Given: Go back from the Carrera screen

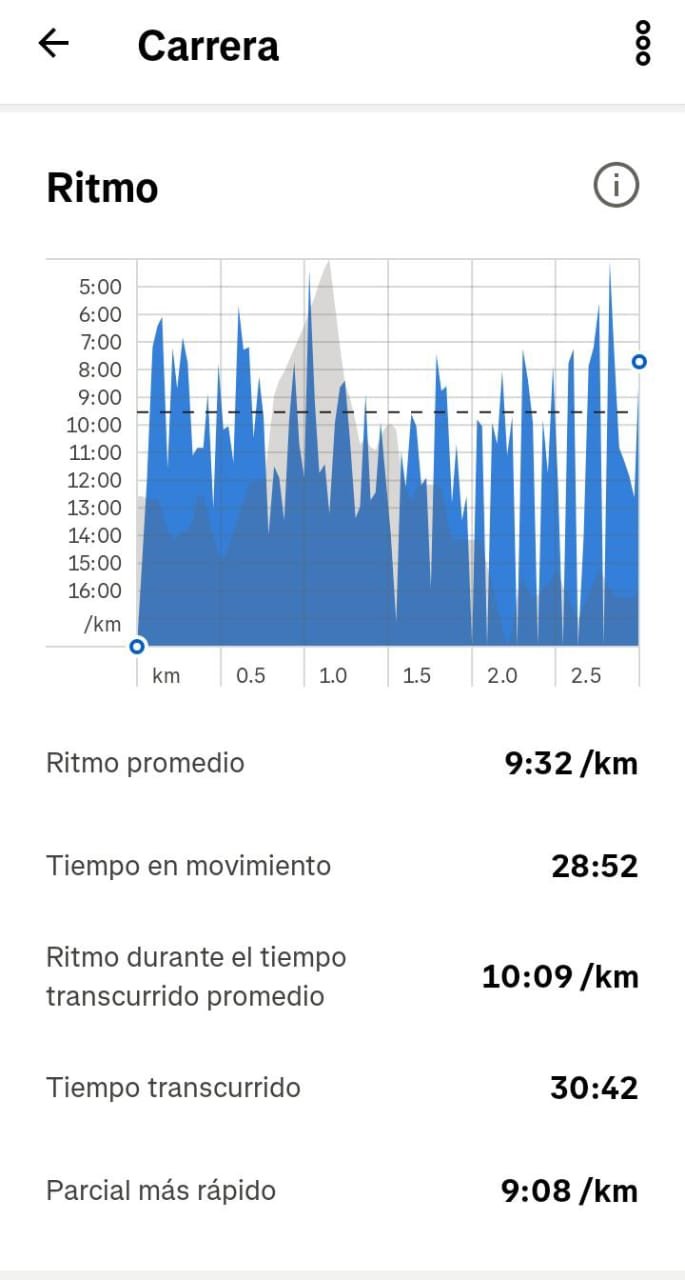Looking at the screenshot, I should [53, 43].
